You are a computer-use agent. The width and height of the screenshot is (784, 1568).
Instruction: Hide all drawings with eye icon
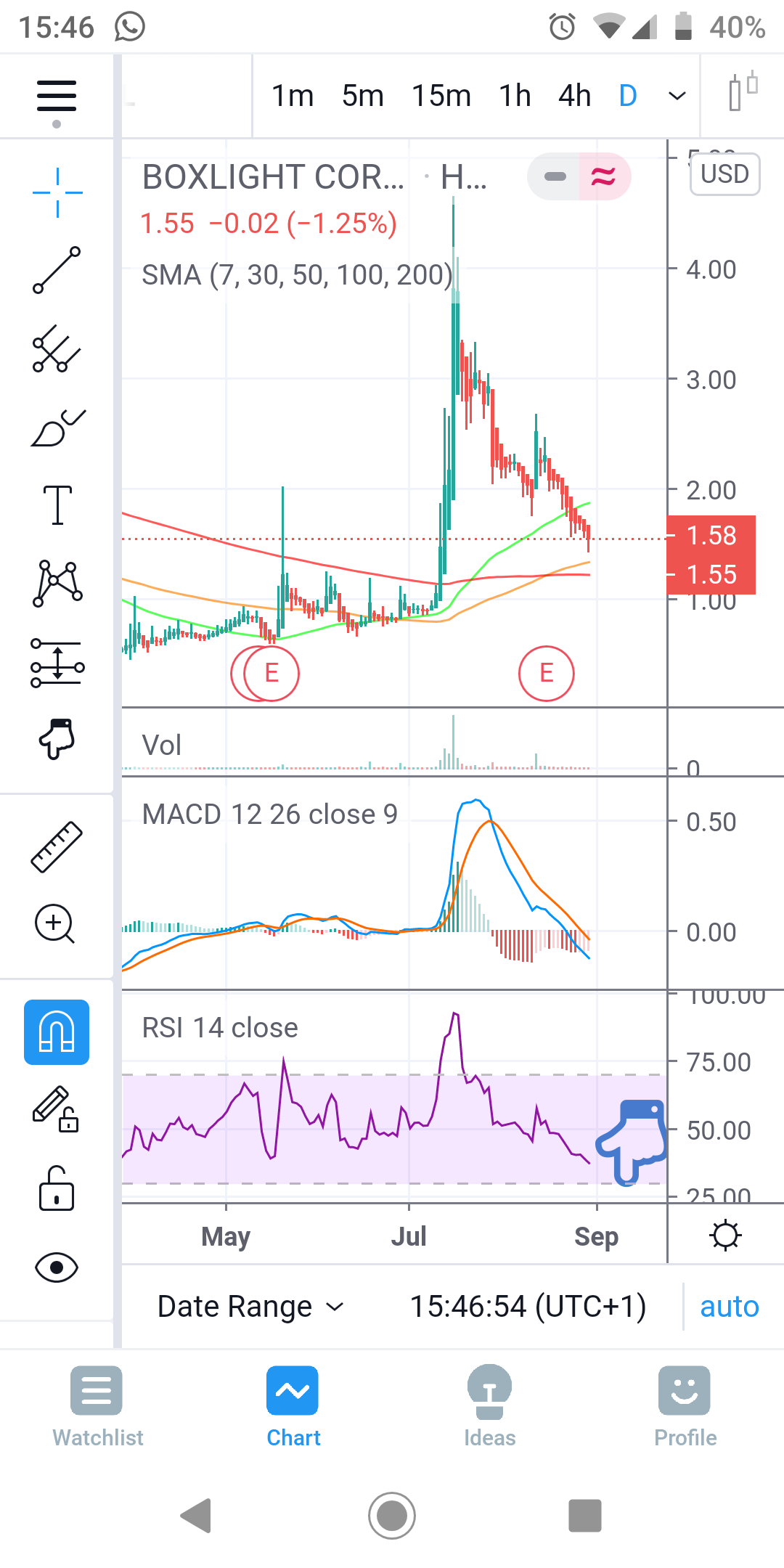pyautogui.click(x=57, y=1267)
